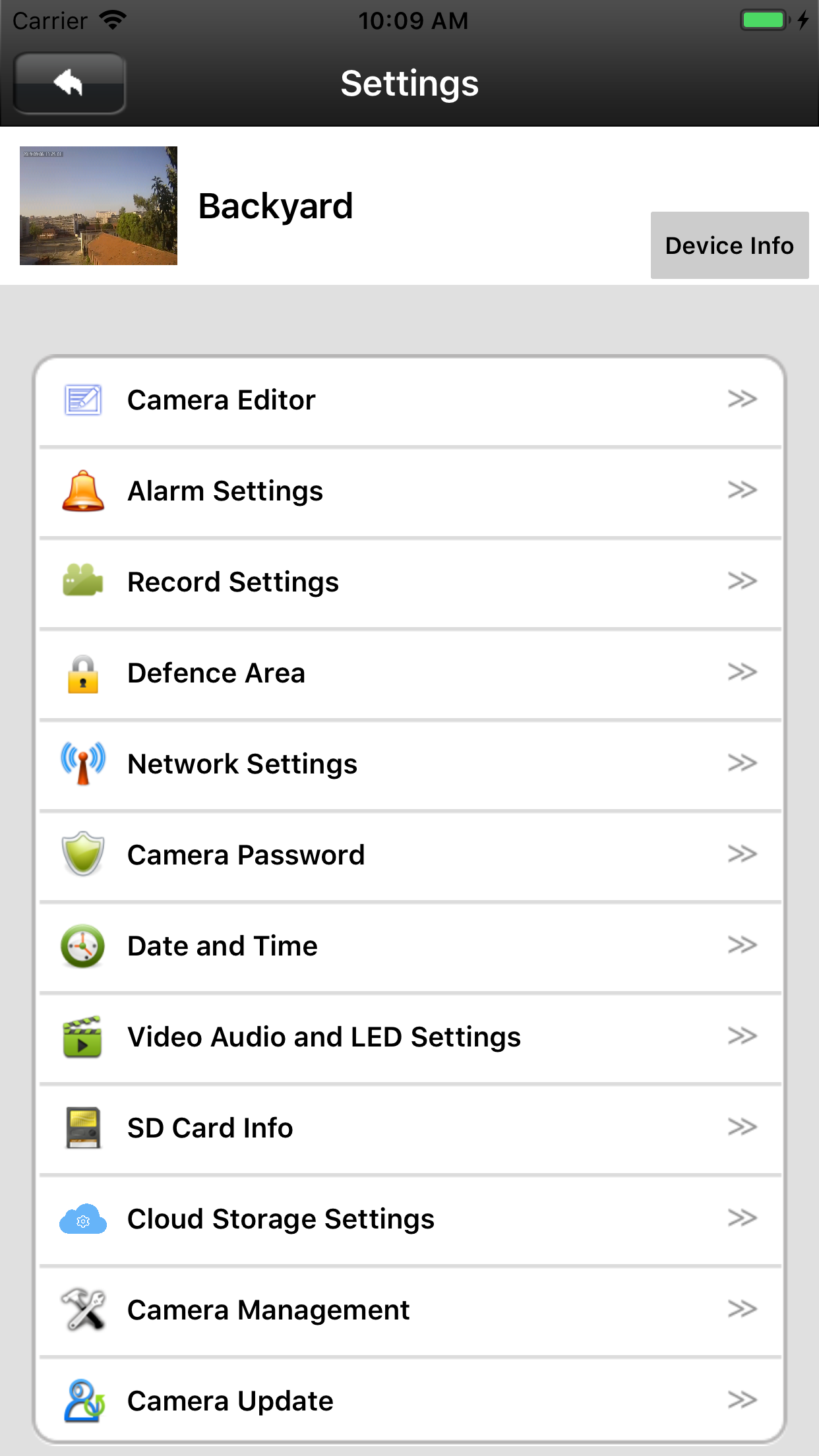Open Defence Area
The height and width of the screenshot is (1456, 819).
pyautogui.click(x=410, y=674)
